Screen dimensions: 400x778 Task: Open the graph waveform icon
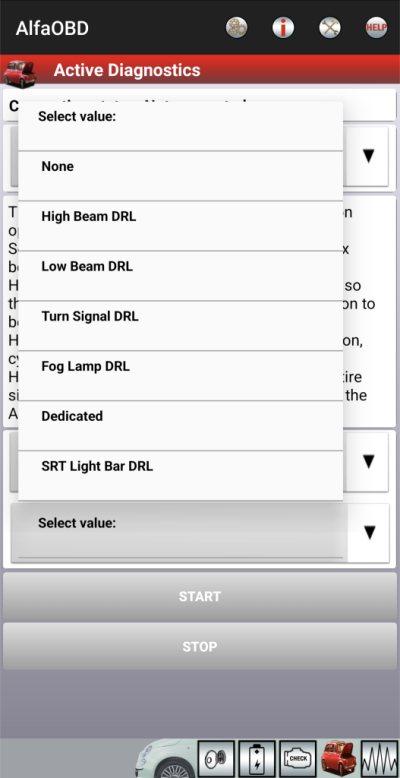379,759
